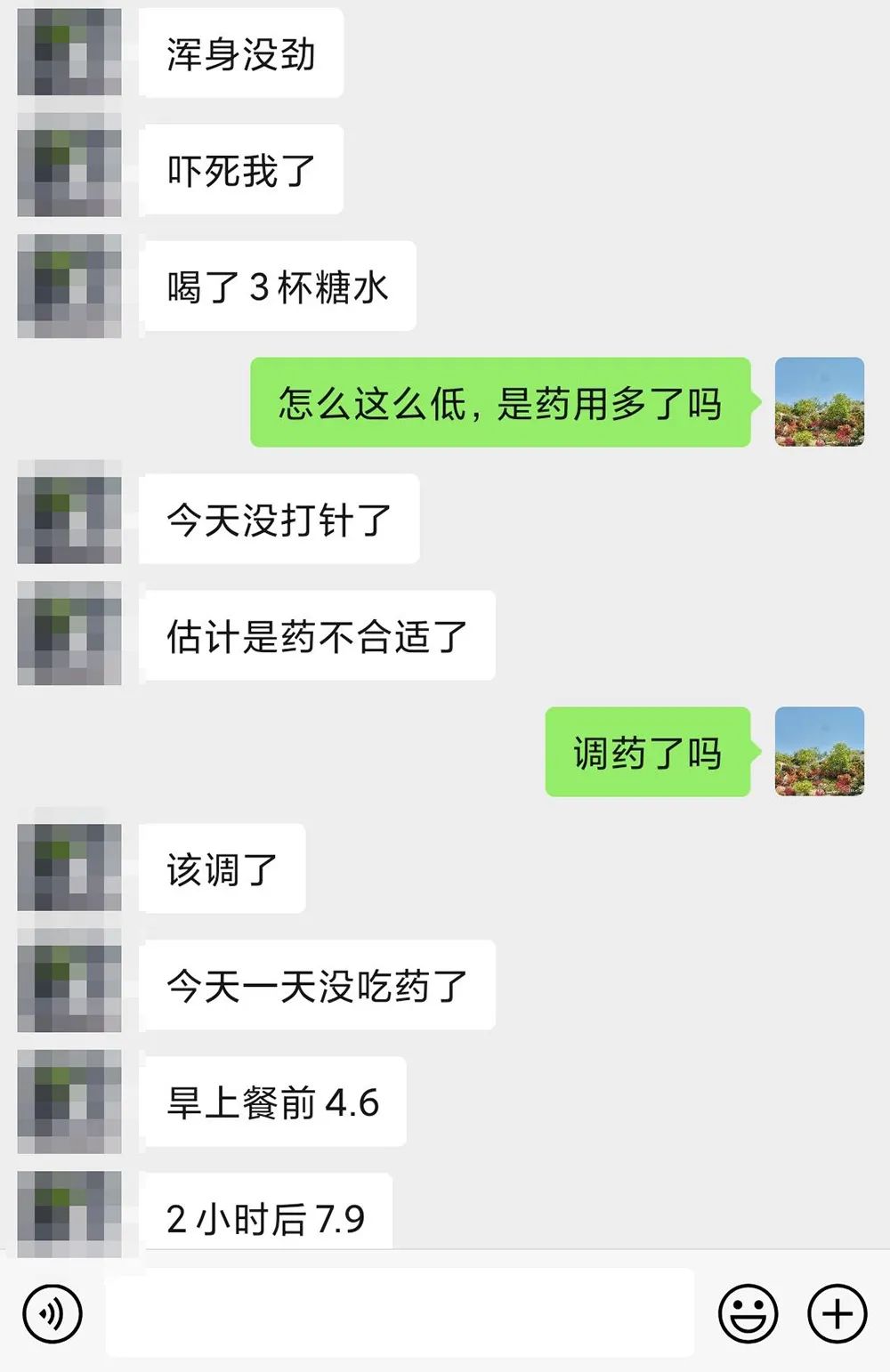Open contact's avatar beside 浑身没劲
This screenshot has height=1372, width=890.
click(x=69, y=52)
